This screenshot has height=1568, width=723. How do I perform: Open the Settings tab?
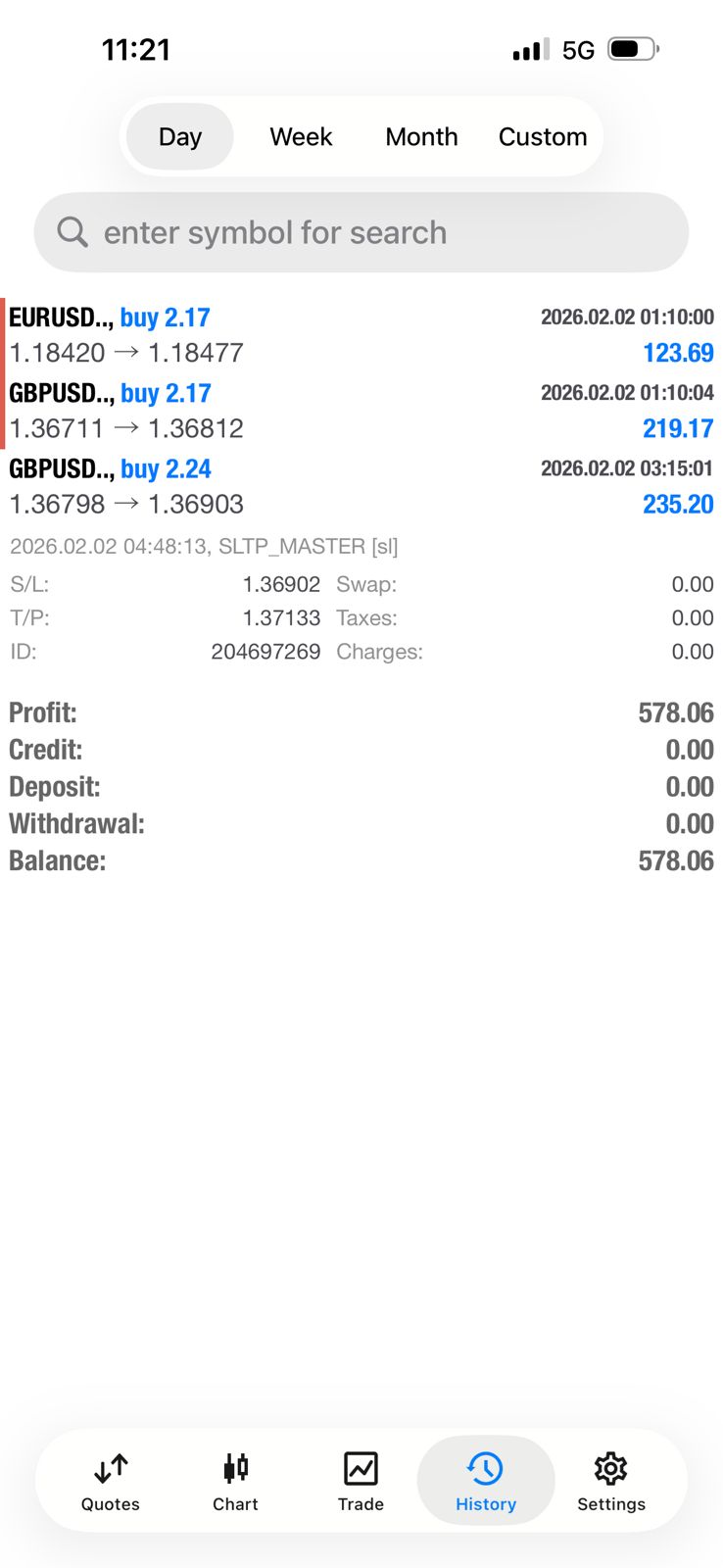point(610,1481)
